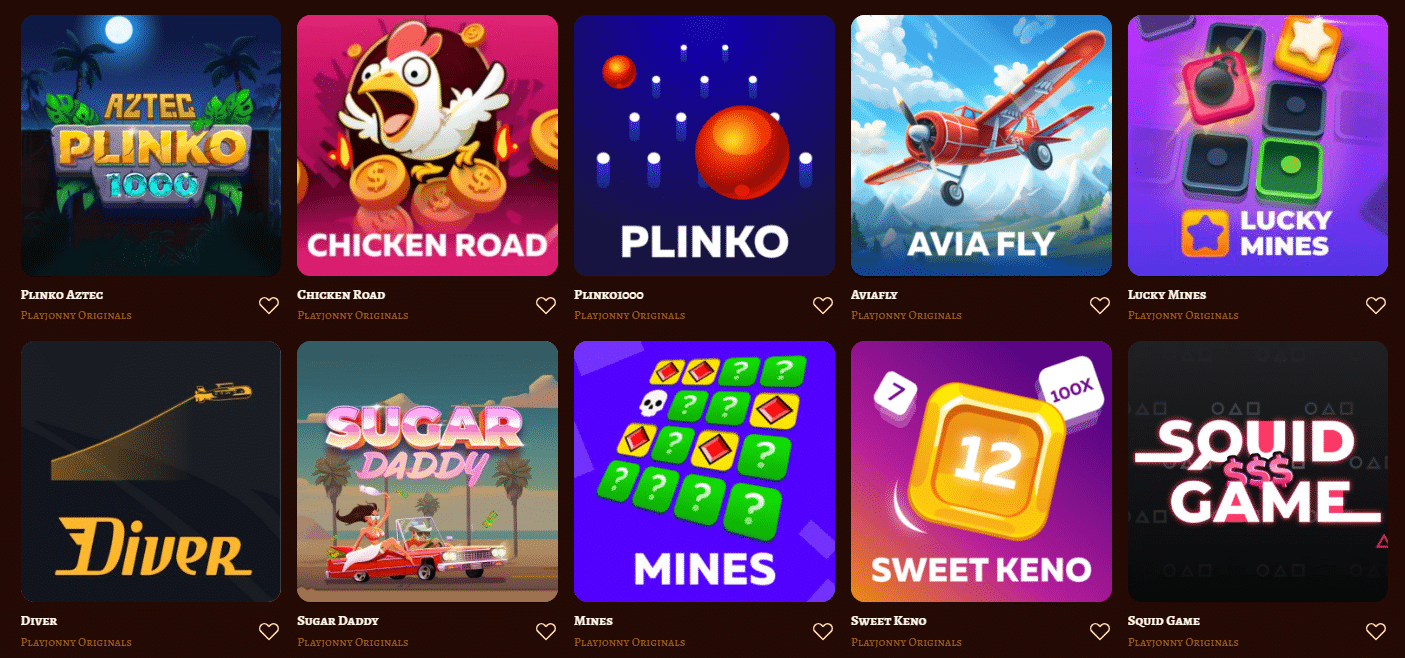Launch the Diver game

pos(151,471)
